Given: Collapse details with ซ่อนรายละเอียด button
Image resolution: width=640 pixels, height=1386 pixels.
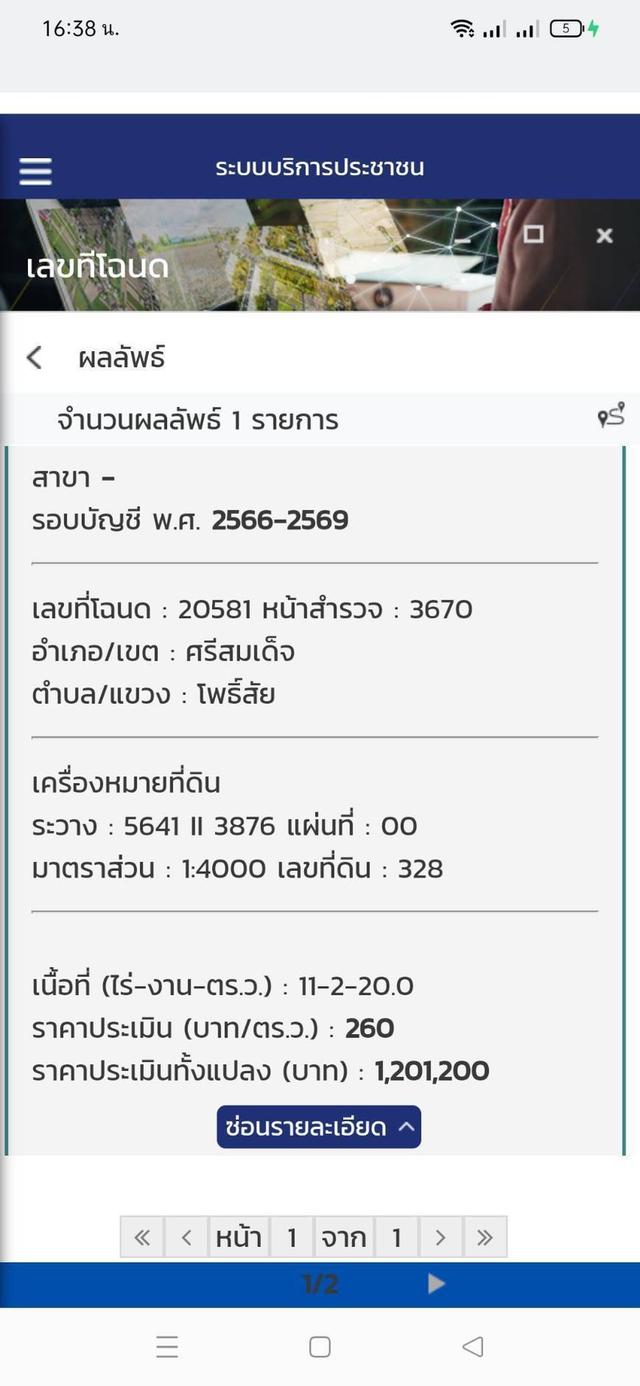Looking at the screenshot, I should pyautogui.click(x=319, y=1127).
